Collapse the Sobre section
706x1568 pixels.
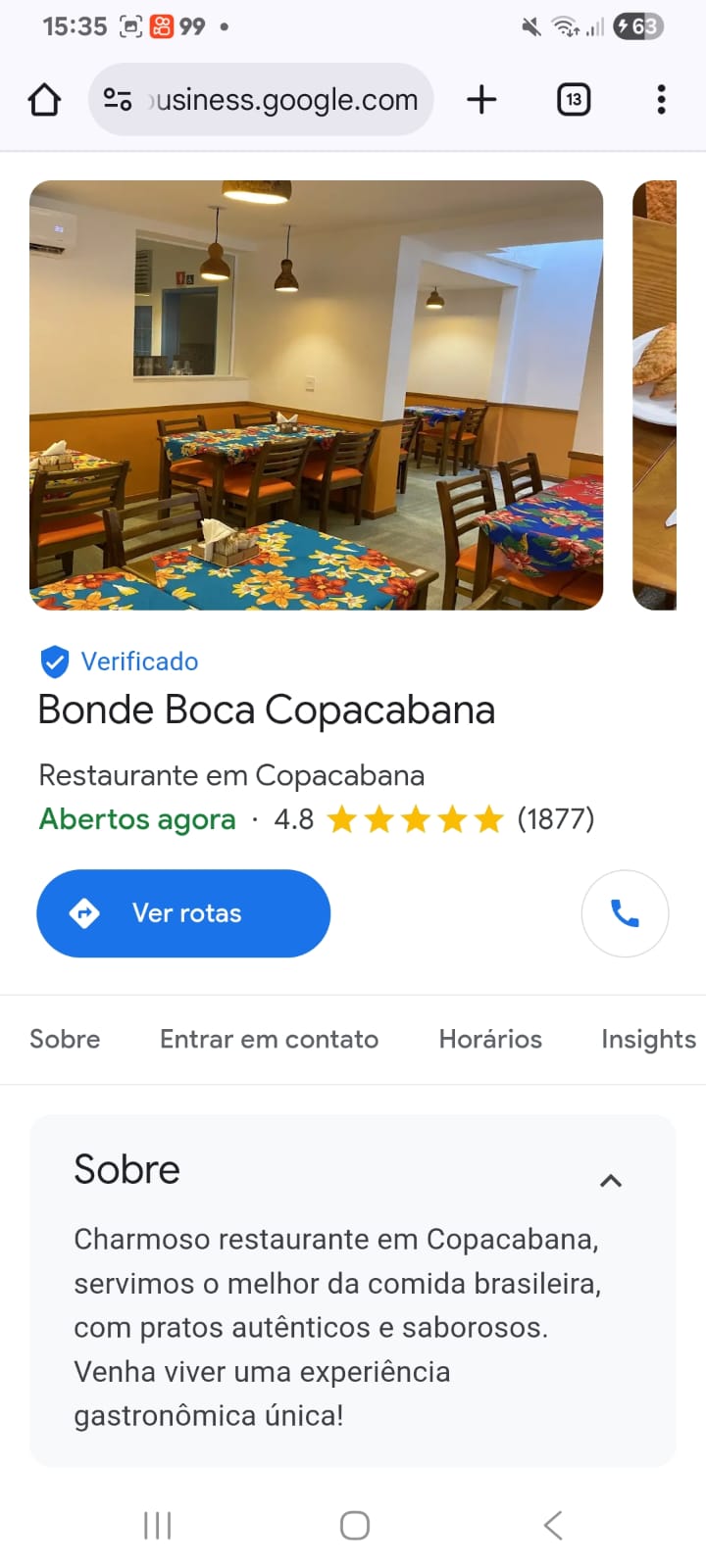pyautogui.click(x=610, y=1181)
